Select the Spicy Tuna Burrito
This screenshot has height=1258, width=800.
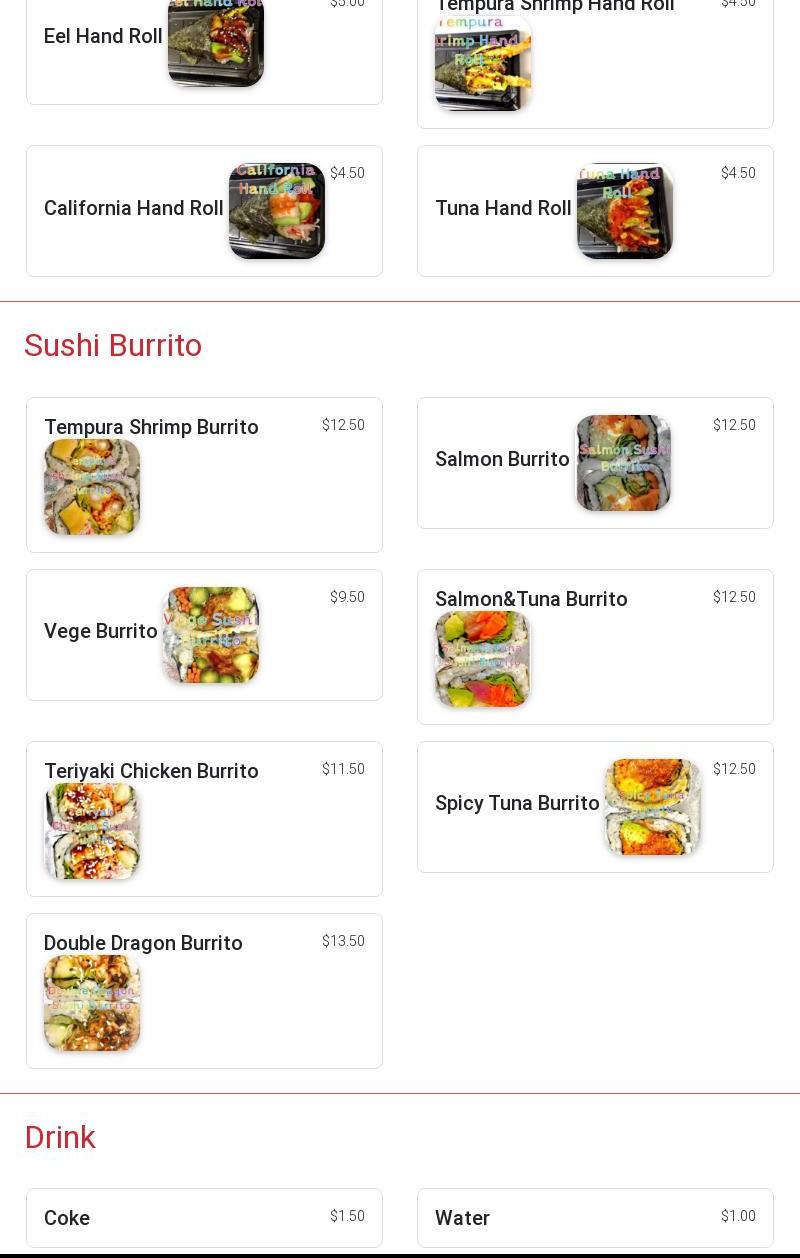coord(594,806)
